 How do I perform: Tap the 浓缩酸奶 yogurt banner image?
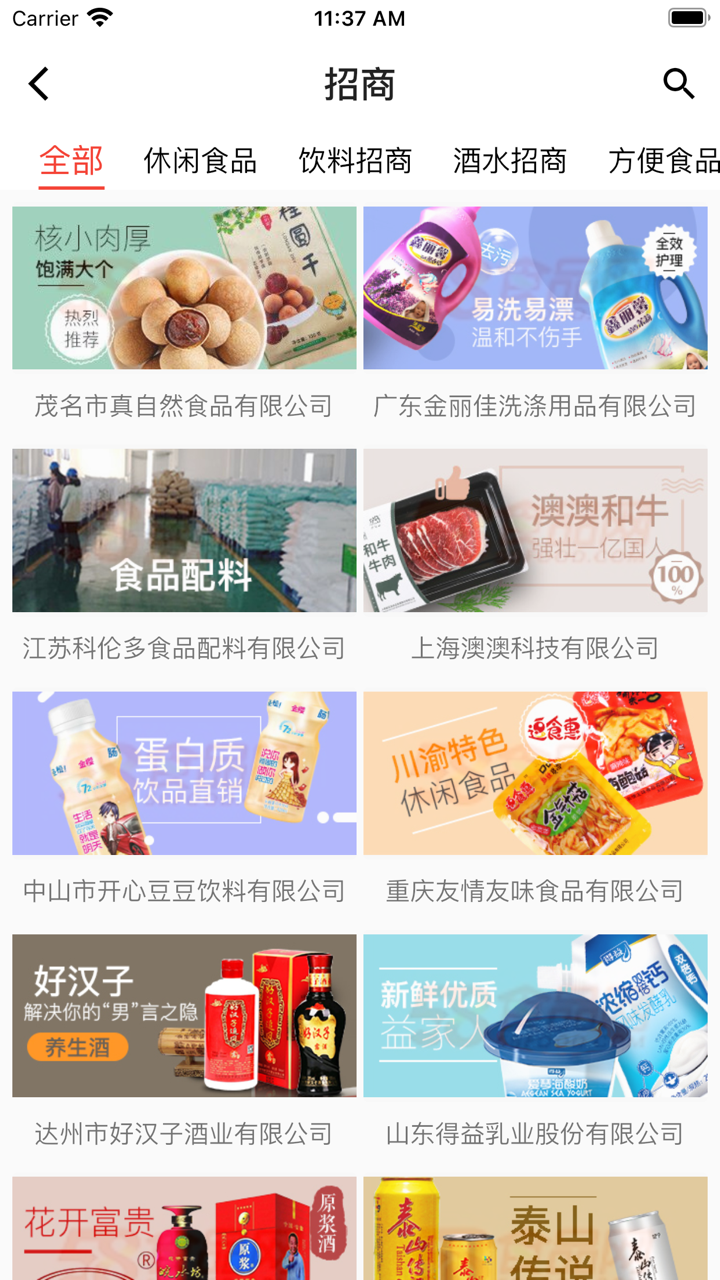537,1015
